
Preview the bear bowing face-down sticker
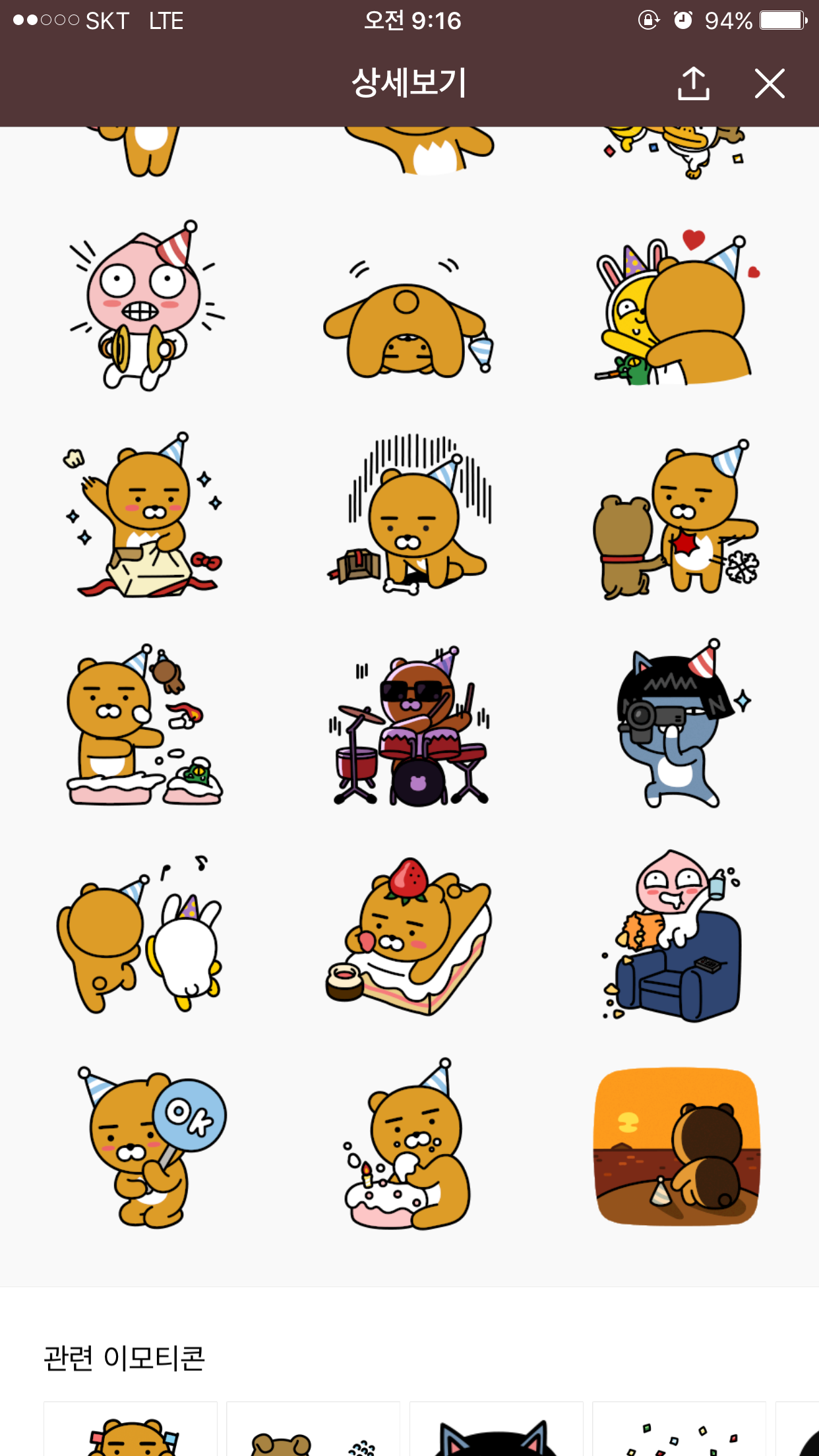coord(409,323)
